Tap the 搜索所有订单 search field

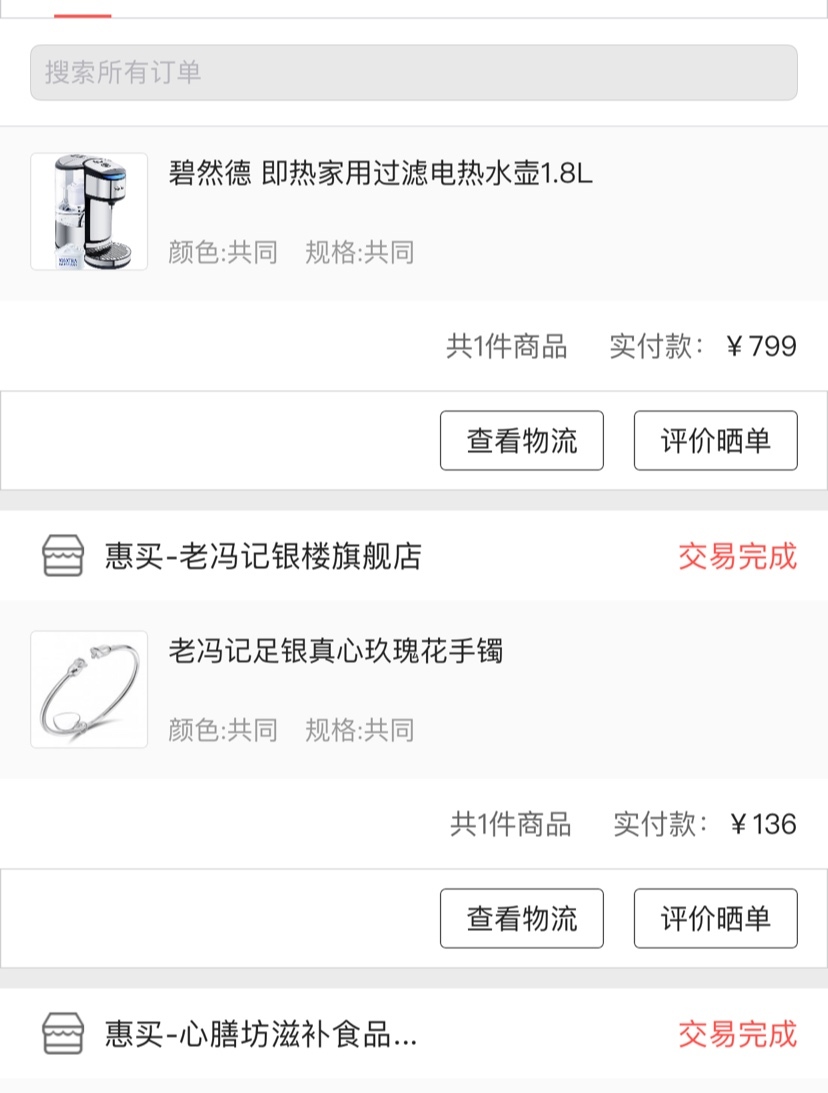(413, 72)
